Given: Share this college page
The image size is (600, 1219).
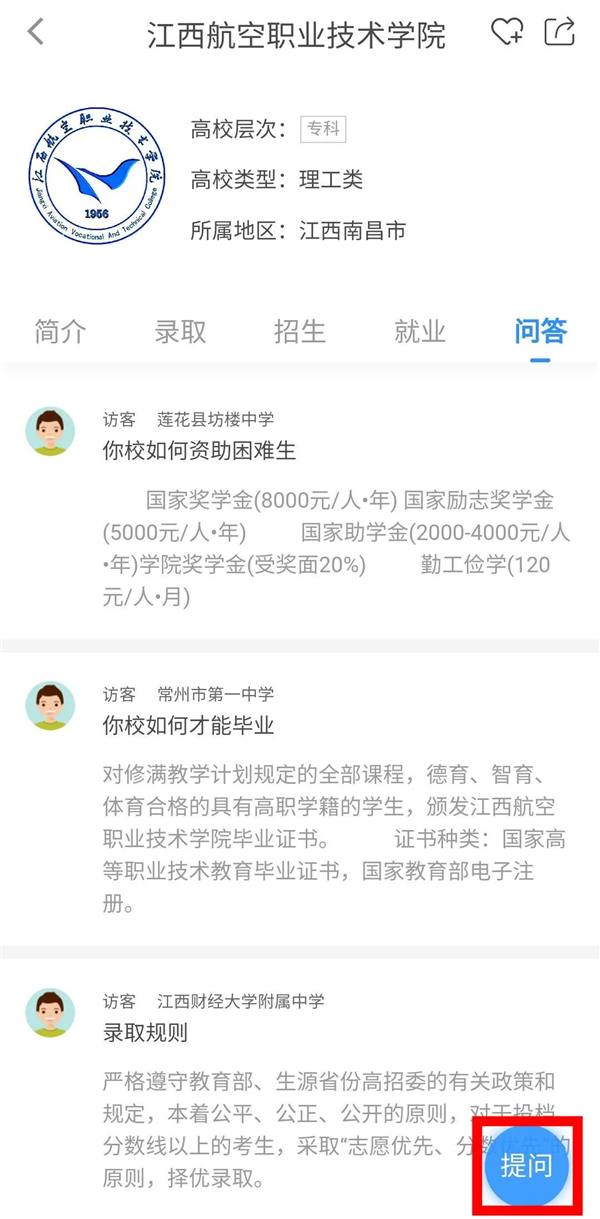Looking at the screenshot, I should pyautogui.click(x=560, y=32).
